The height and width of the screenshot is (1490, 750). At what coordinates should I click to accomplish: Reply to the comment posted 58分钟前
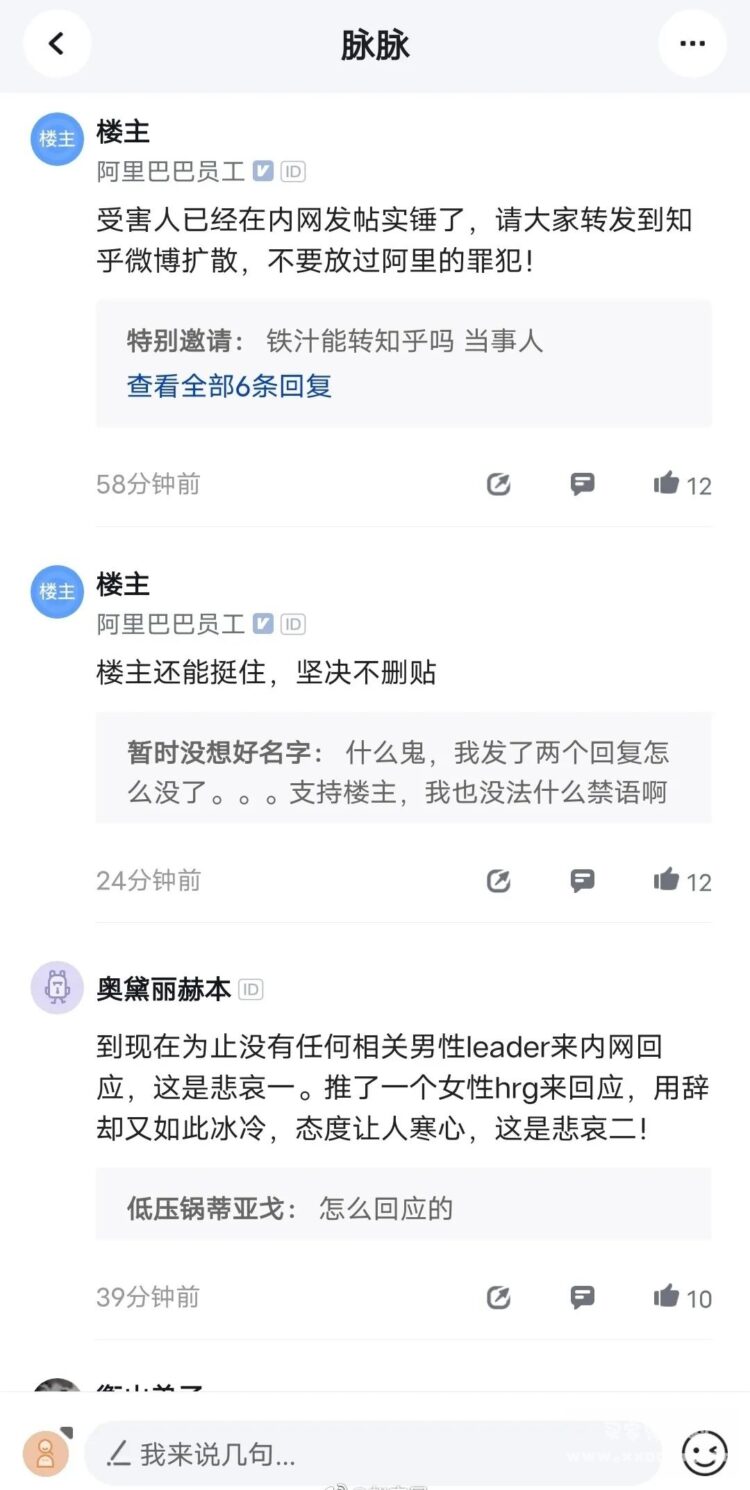[583, 485]
